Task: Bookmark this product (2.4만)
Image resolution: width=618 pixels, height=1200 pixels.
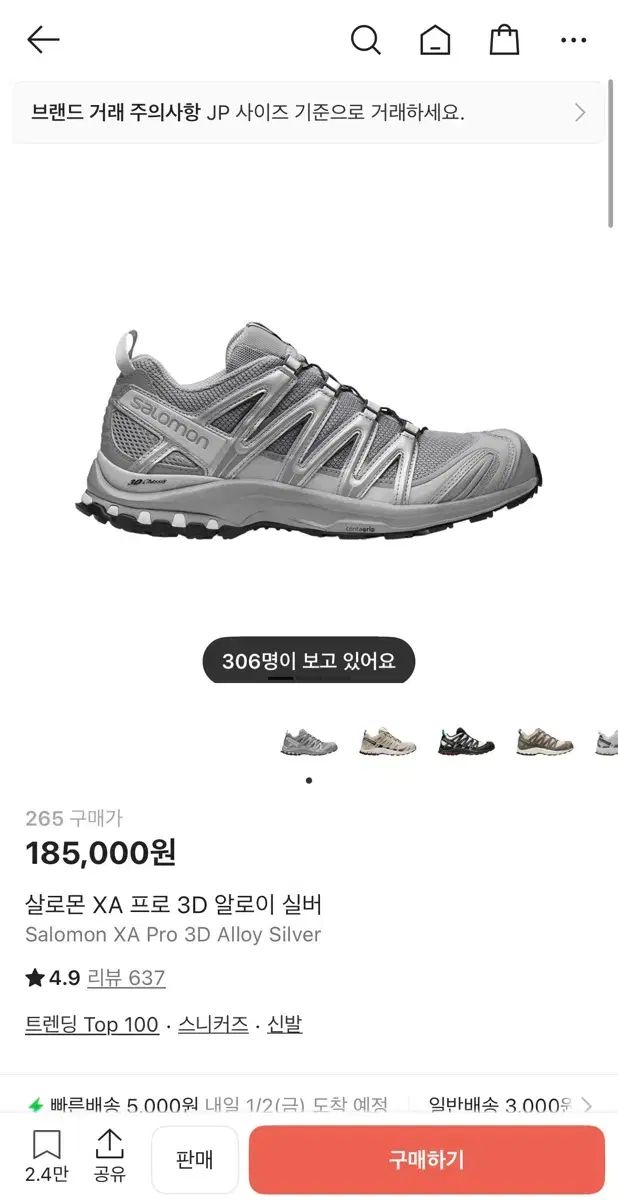Action: point(46,1156)
